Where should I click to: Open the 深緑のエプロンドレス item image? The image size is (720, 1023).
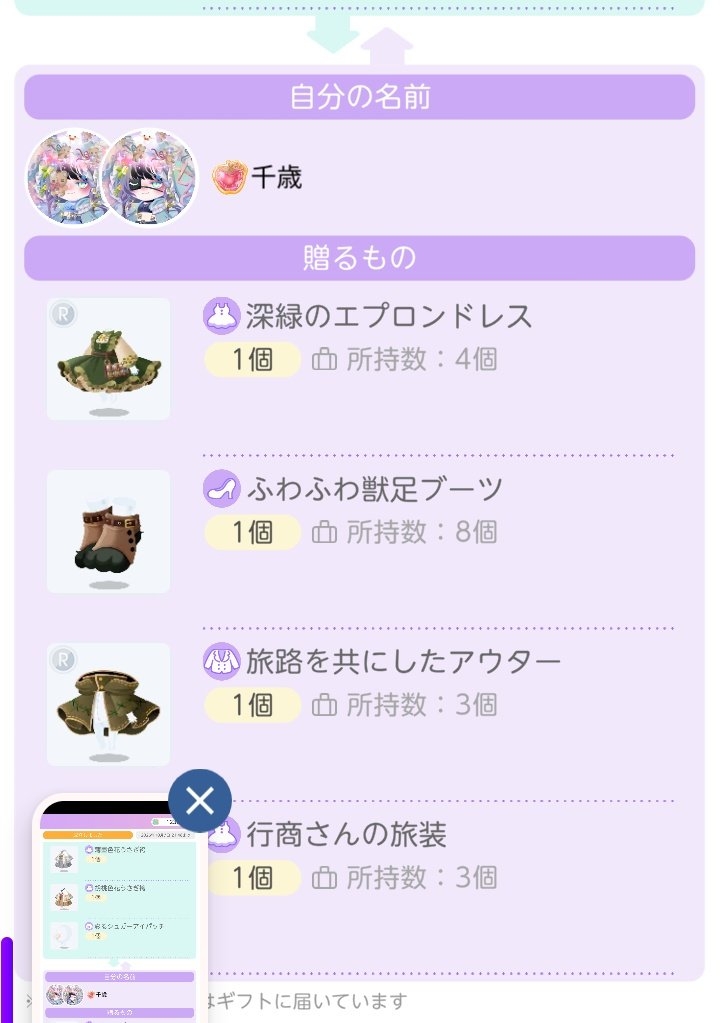[108, 359]
